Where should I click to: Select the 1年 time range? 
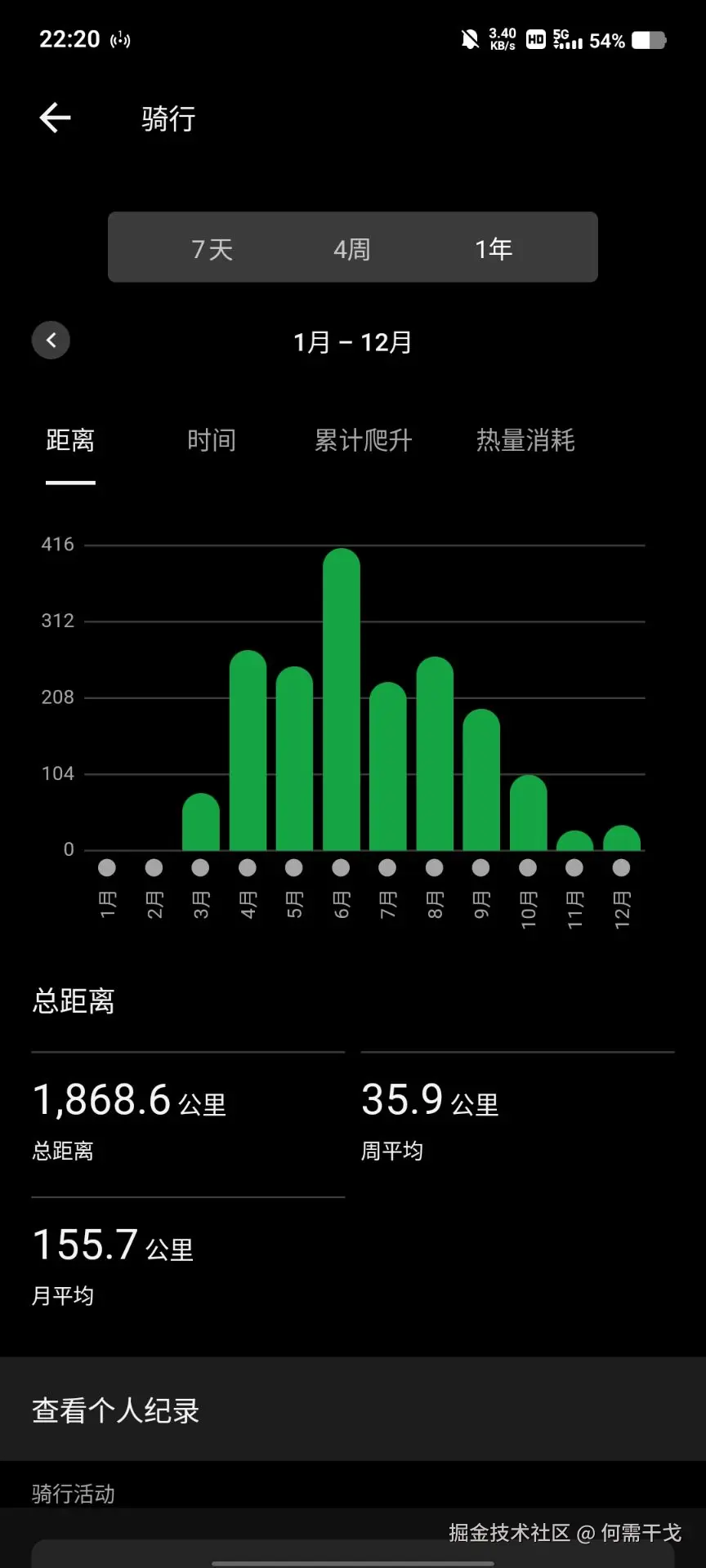492,247
